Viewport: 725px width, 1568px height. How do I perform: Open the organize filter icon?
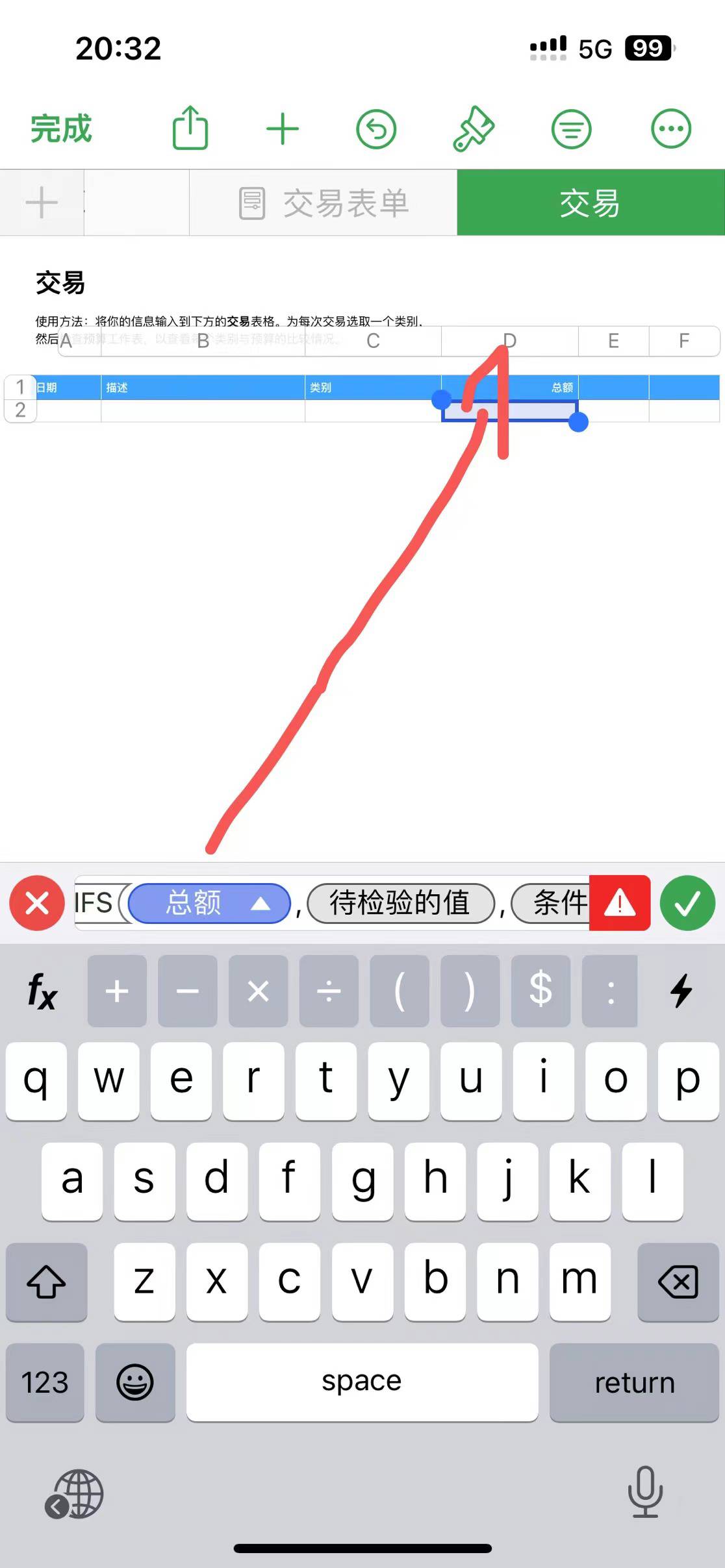(571, 129)
